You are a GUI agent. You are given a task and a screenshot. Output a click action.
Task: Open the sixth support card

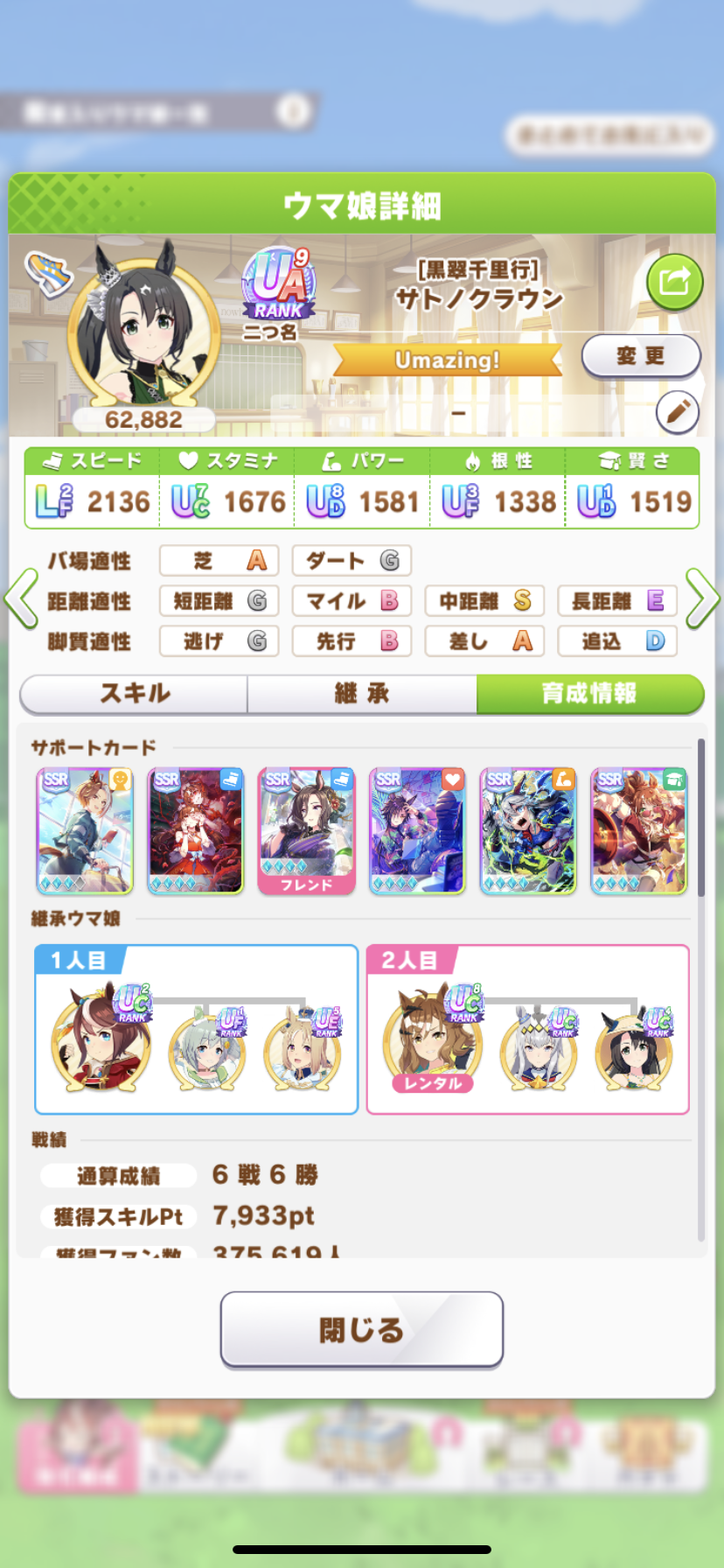(639, 830)
